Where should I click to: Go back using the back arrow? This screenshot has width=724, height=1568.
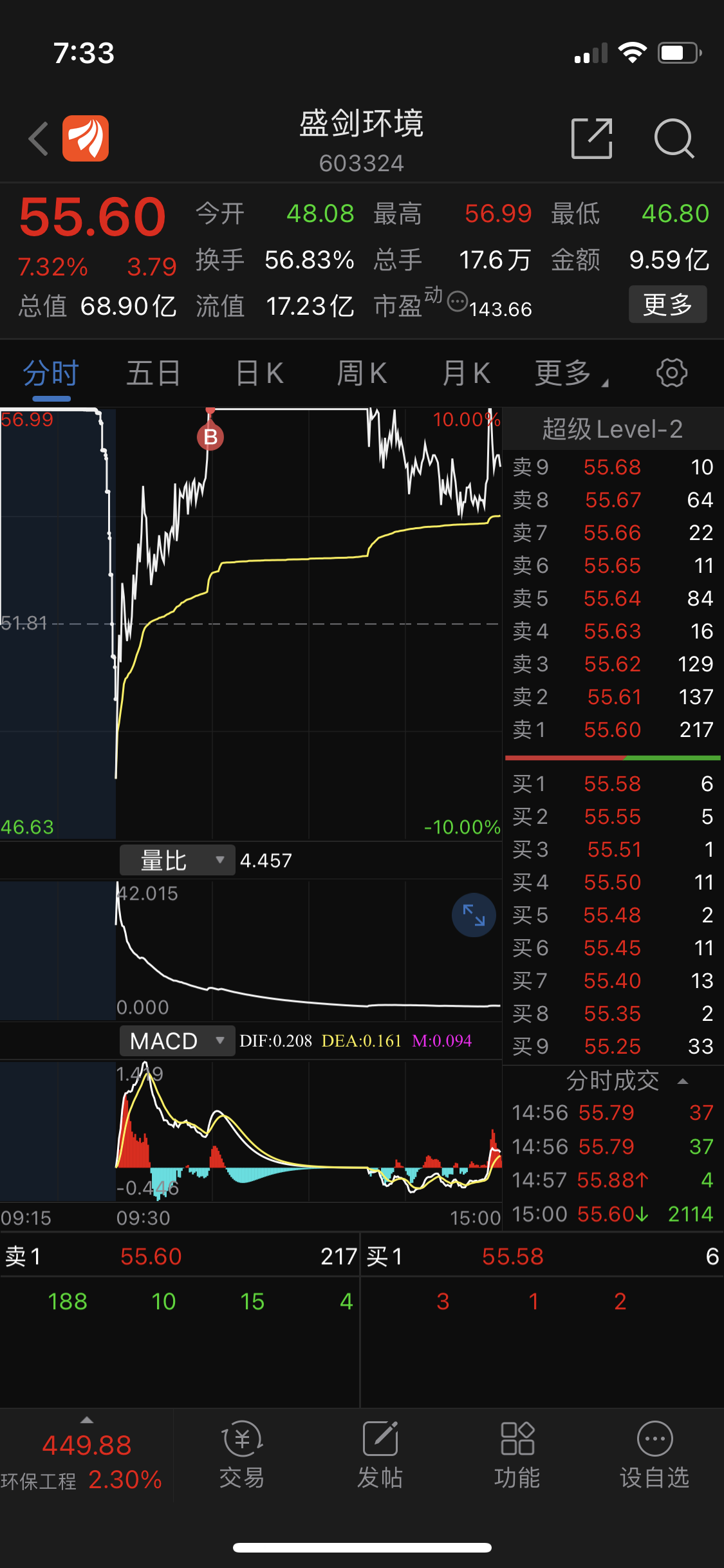37,138
